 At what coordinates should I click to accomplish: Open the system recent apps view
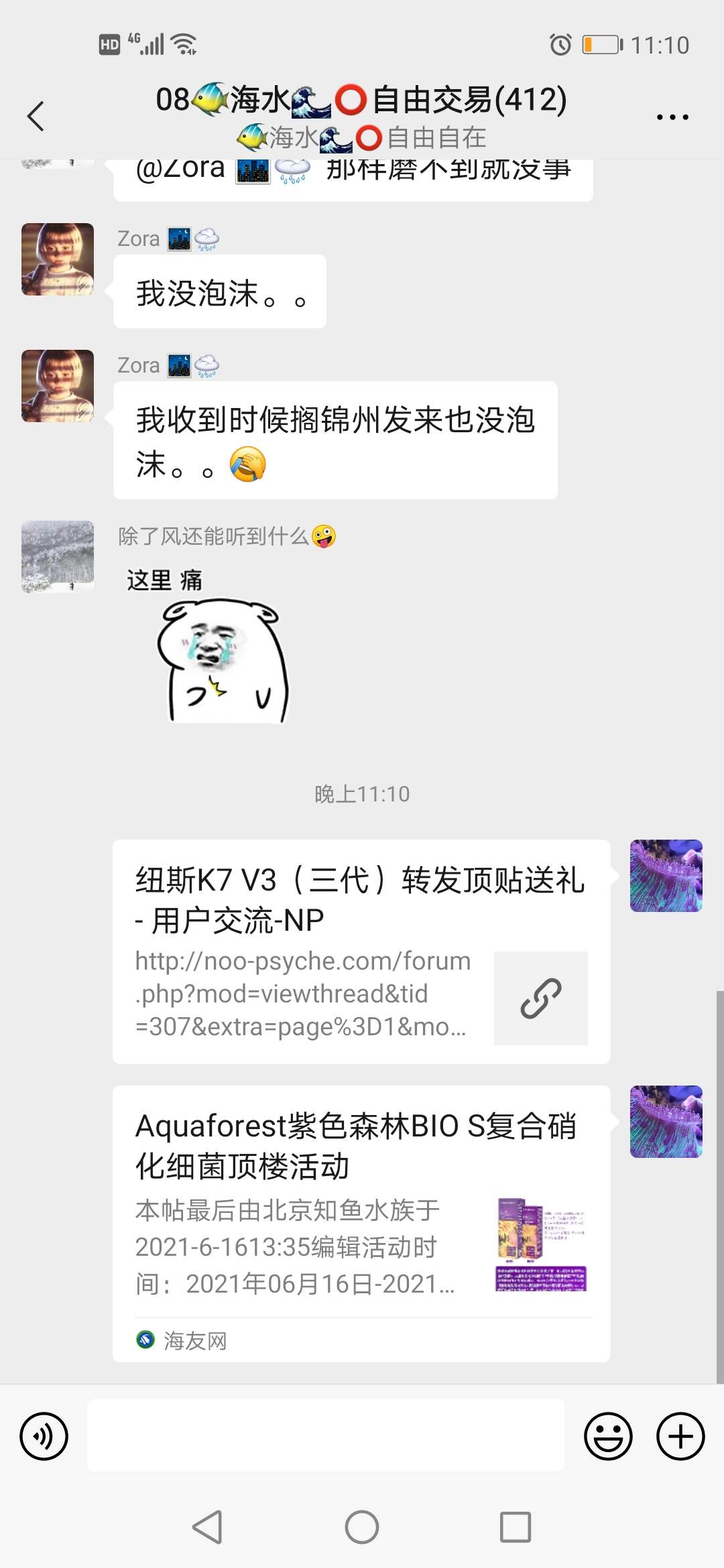pyautogui.click(x=516, y=1527)
